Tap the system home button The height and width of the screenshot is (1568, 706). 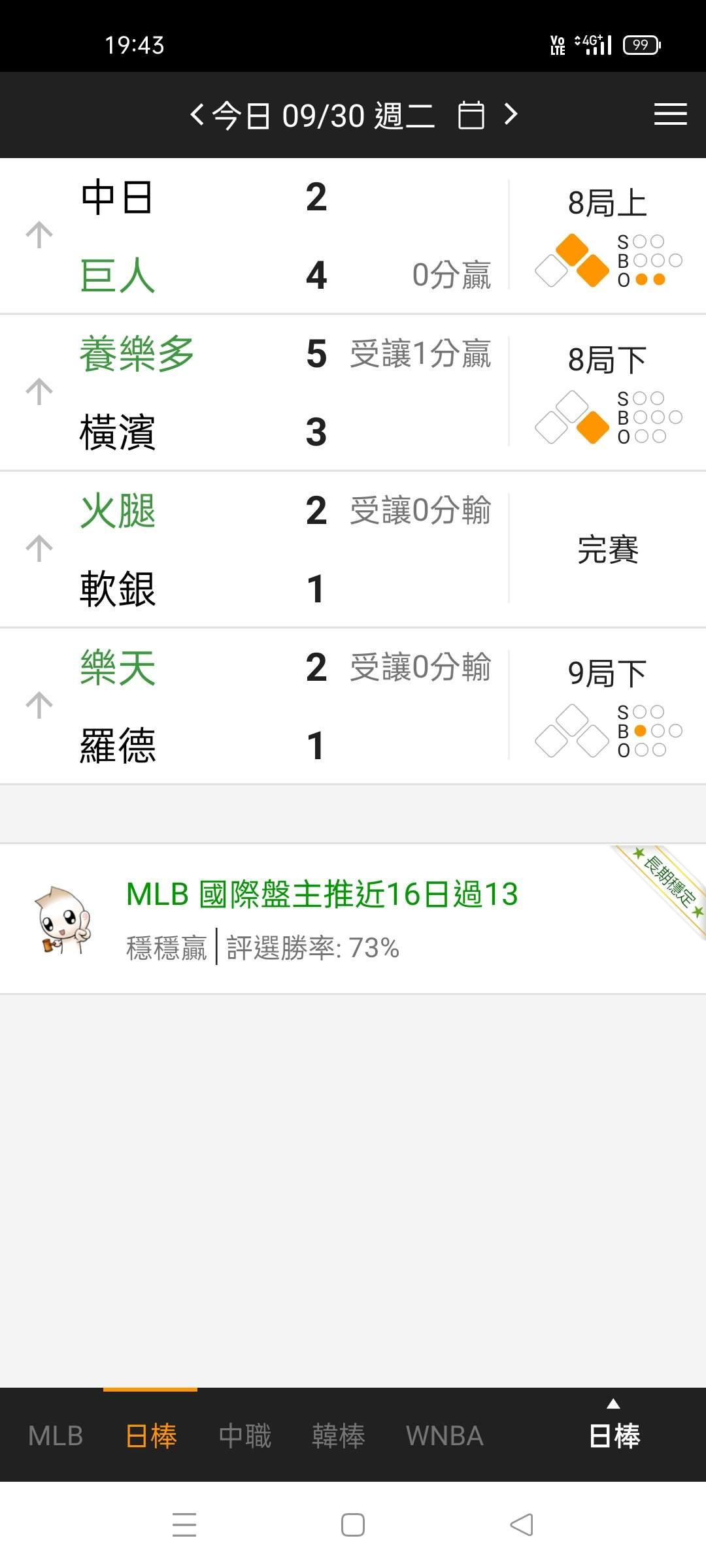click(x=353, y=1525)
